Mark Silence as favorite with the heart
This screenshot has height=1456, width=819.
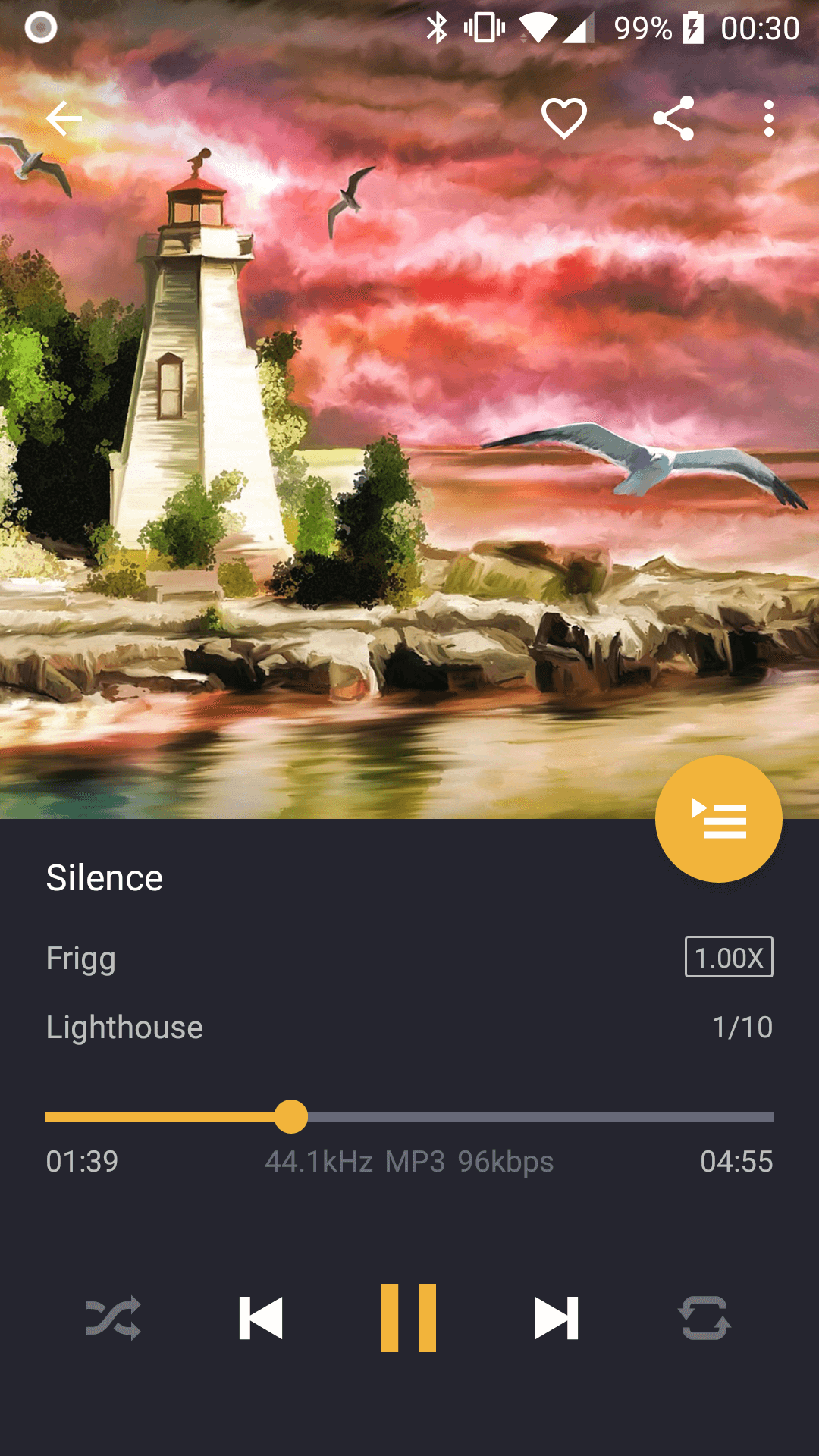coord(563,118)
